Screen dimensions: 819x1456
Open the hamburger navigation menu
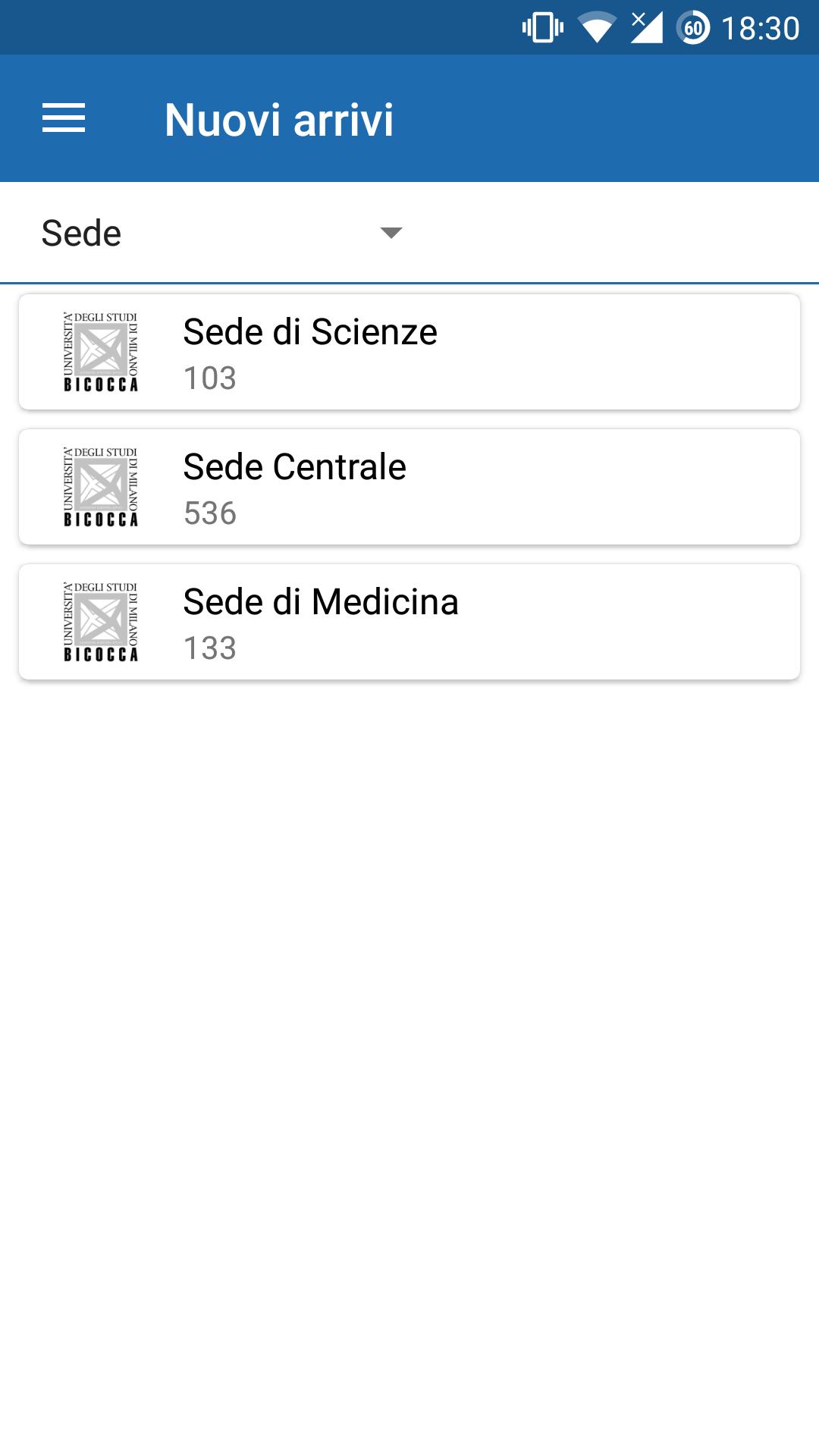click(64, 118)
